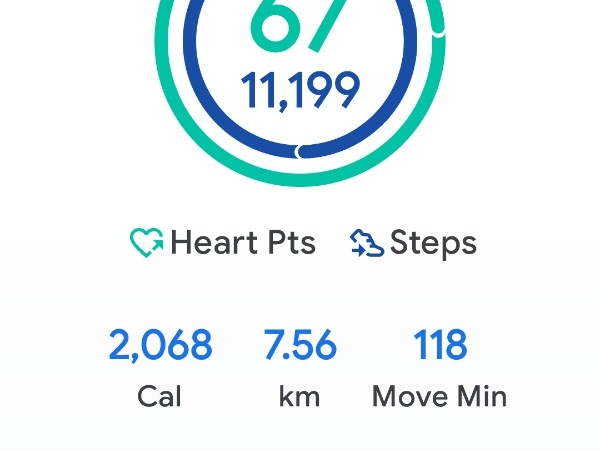View Heart Pts details

(223, 243)
